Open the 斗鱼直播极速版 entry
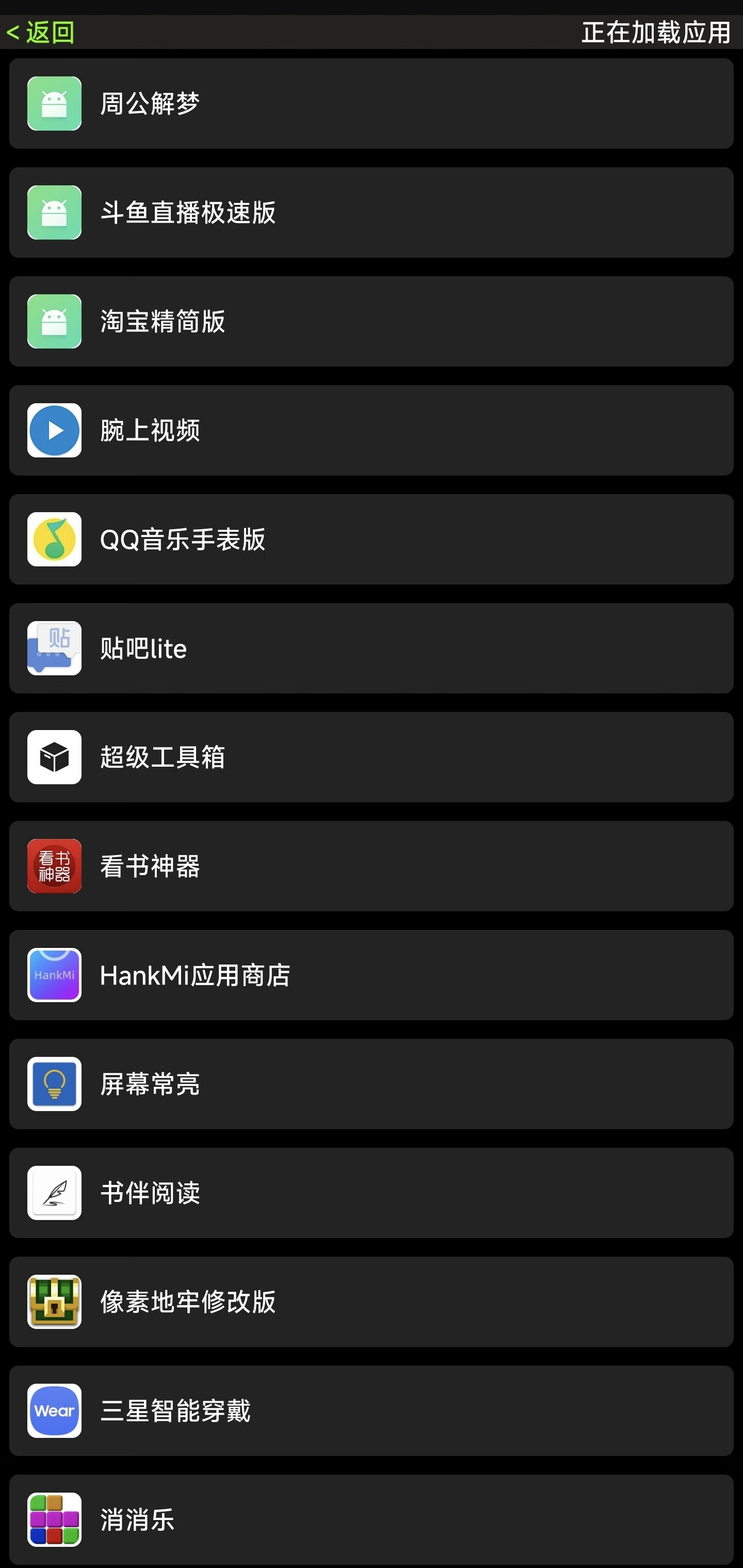 pyautogui.click(x=371, y=212)
